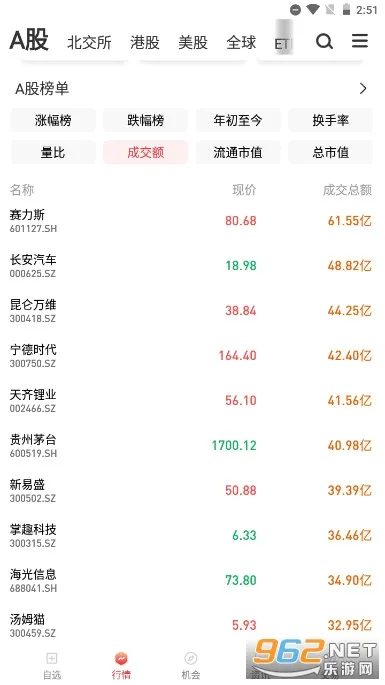Select the 总市值 chip
Viewport: 385px width, 685px height.
331,152
